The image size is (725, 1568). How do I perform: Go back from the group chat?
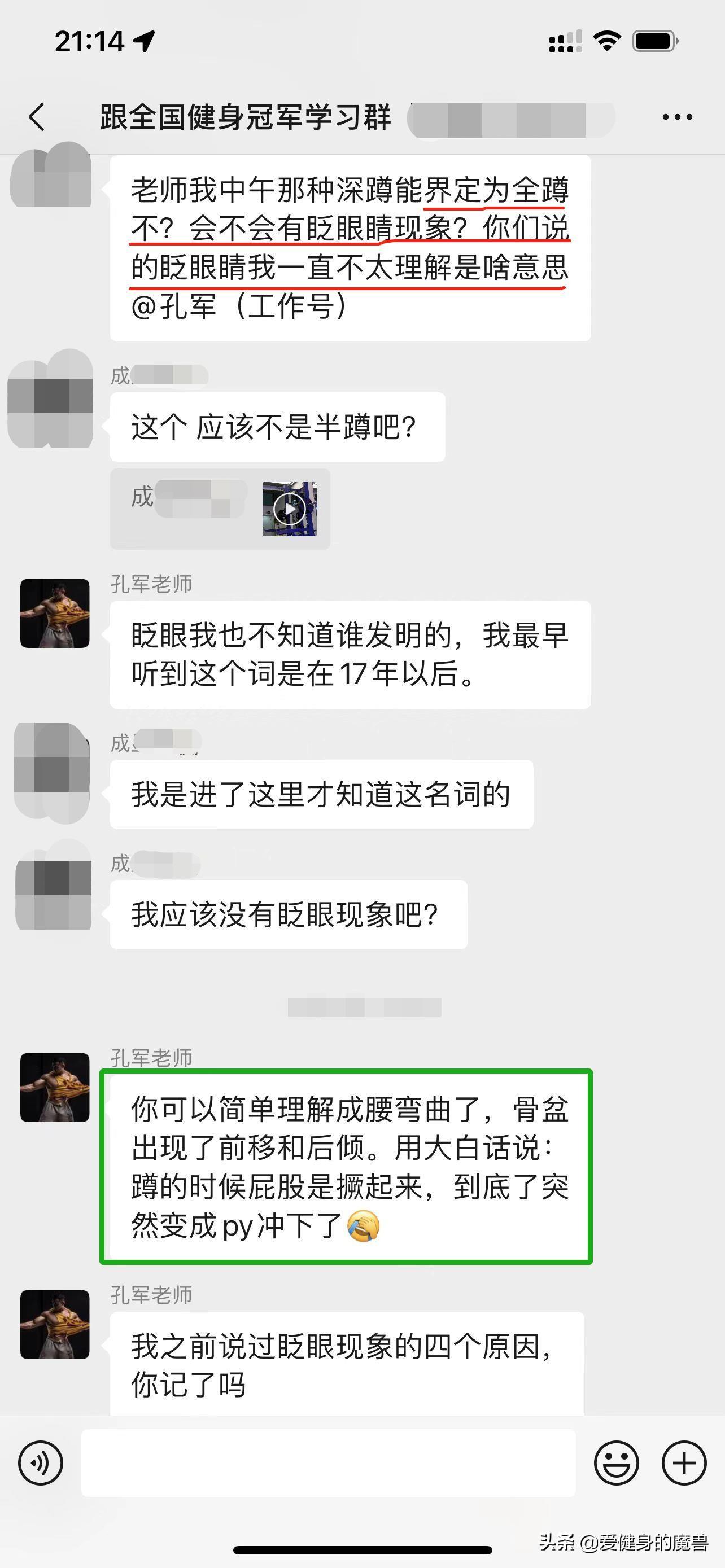(x=37, y=116)
